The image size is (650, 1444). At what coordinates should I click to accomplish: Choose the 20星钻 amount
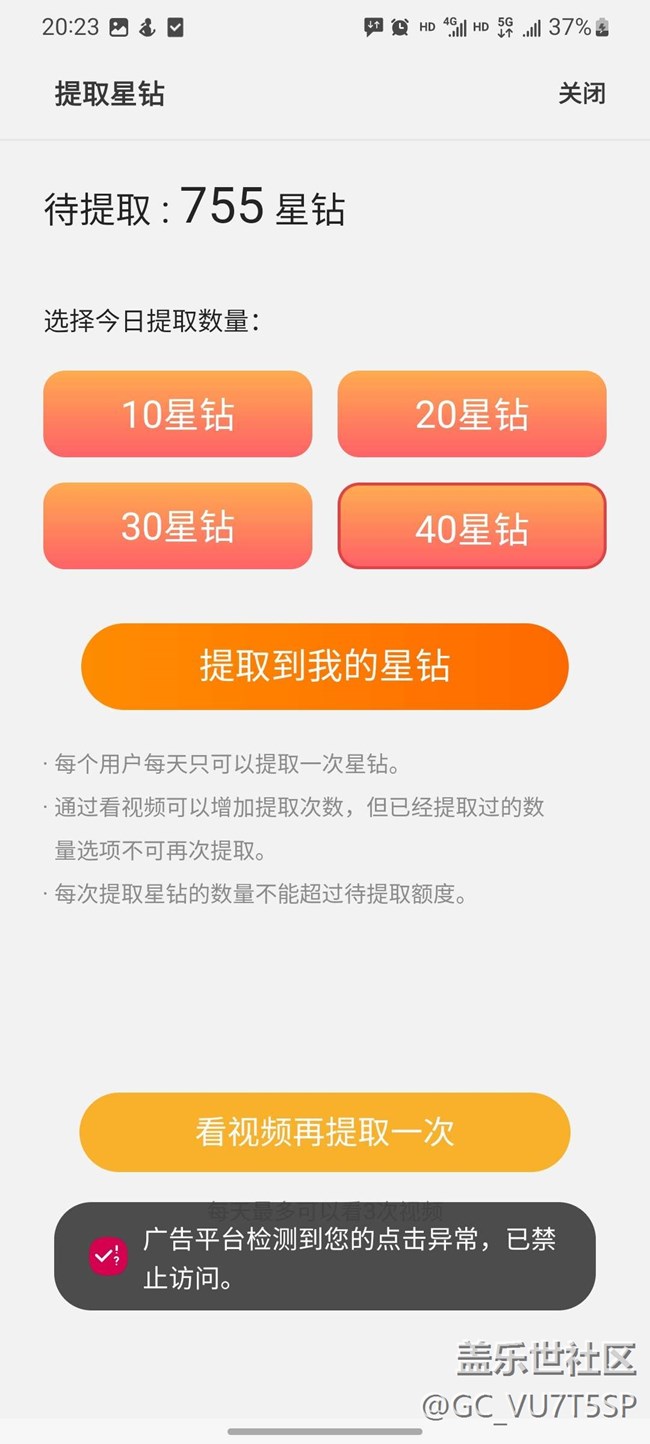(472, 414)
